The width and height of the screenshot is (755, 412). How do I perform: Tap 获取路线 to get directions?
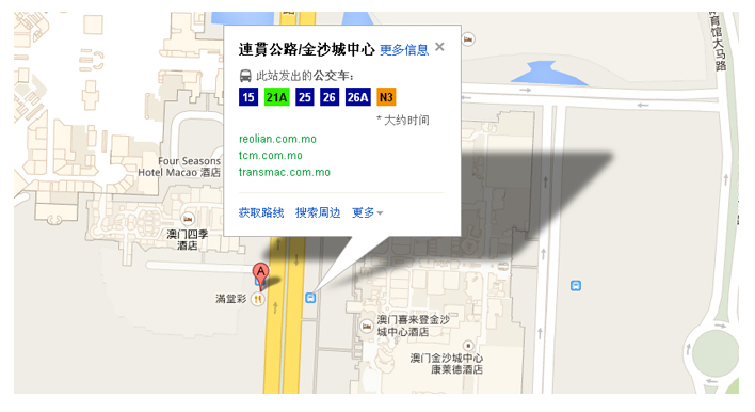tap(261, 213)
